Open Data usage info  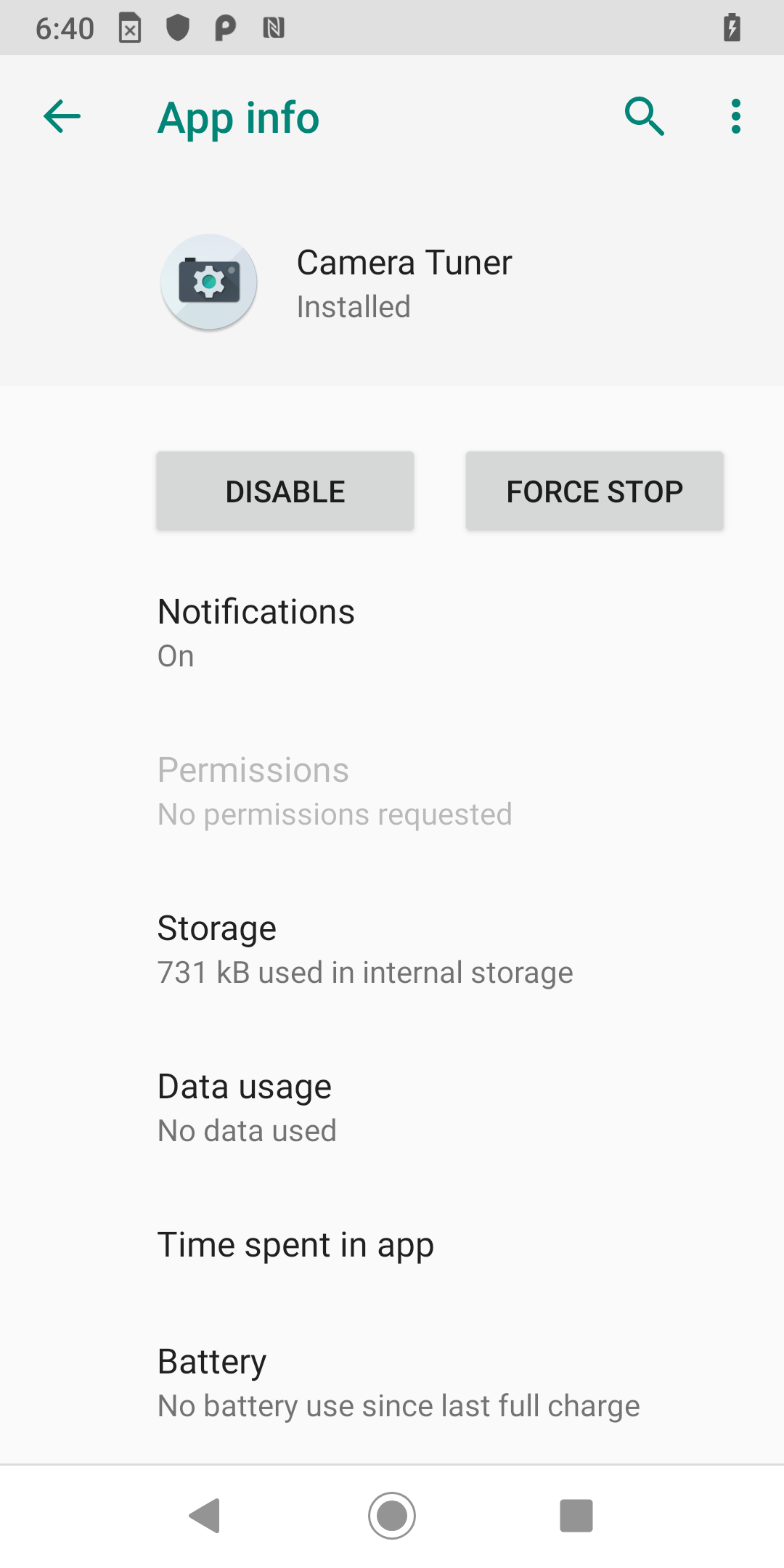[392, 1107]
